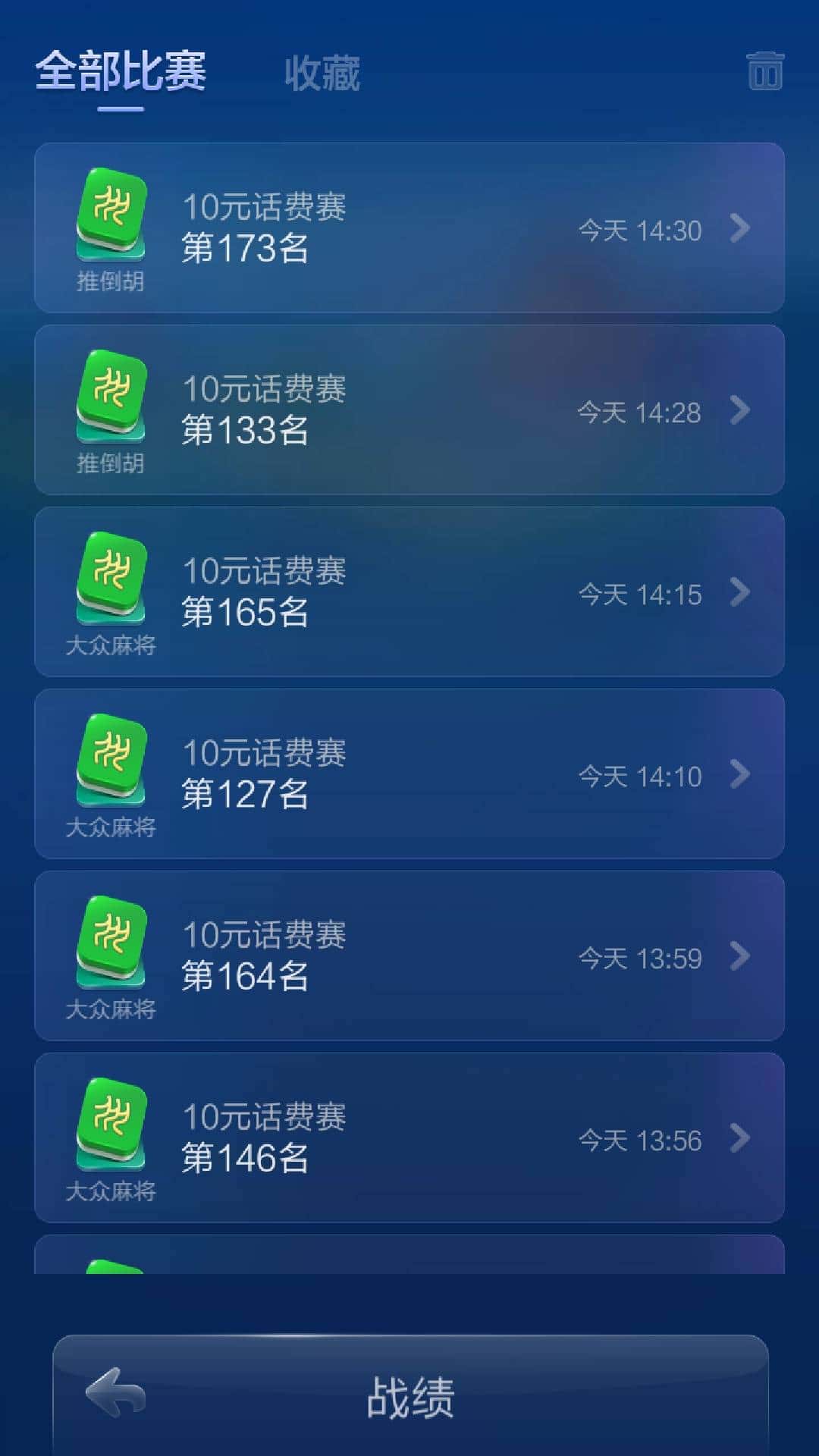The height and width of the screenshot is (1456, 819).
Task: Select the 全部比赛 tab
Action: (x=121, y=72)
